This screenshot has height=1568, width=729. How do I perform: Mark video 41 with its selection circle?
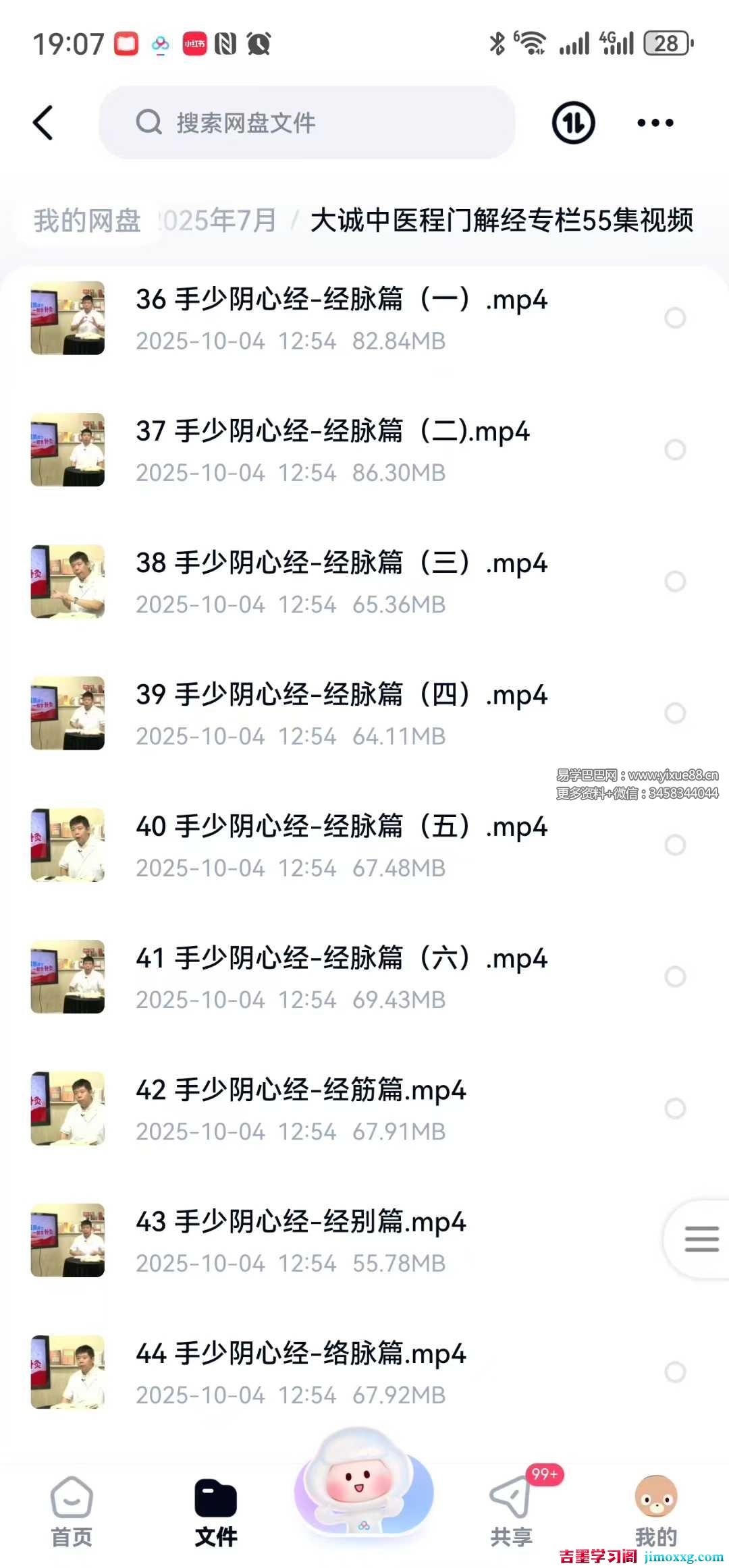[675, 976]
